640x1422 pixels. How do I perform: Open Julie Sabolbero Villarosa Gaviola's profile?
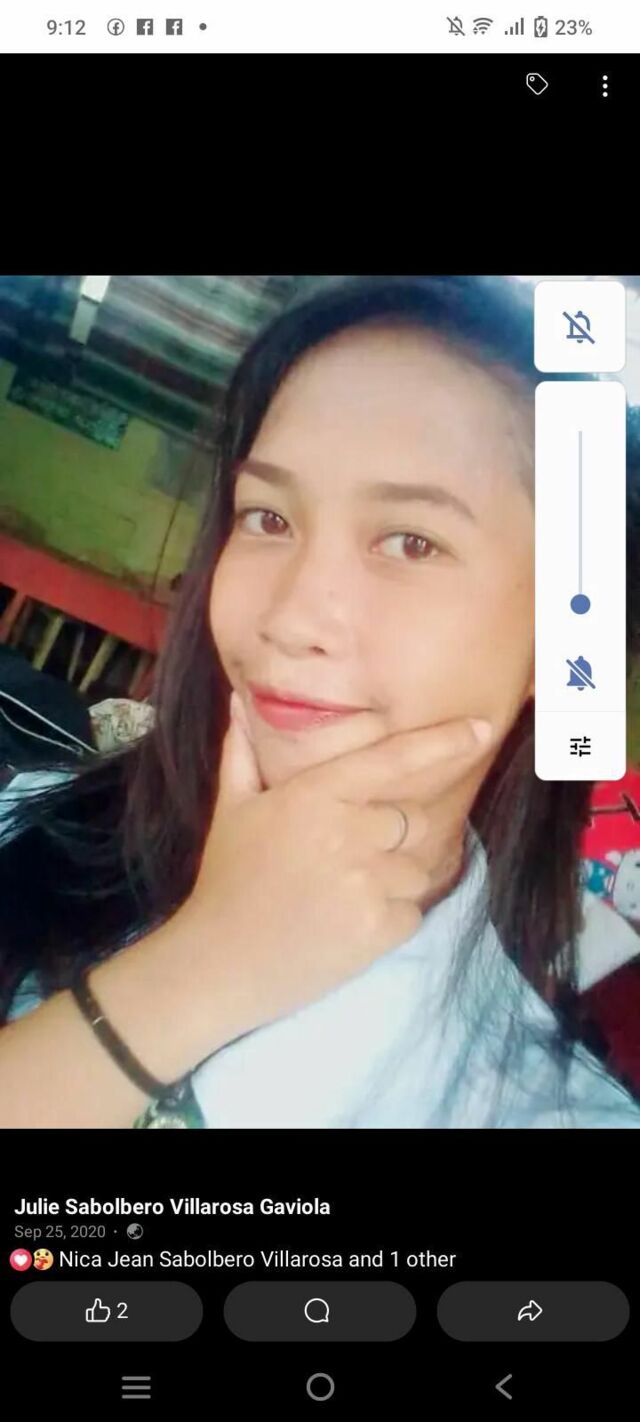[172, 1207]
